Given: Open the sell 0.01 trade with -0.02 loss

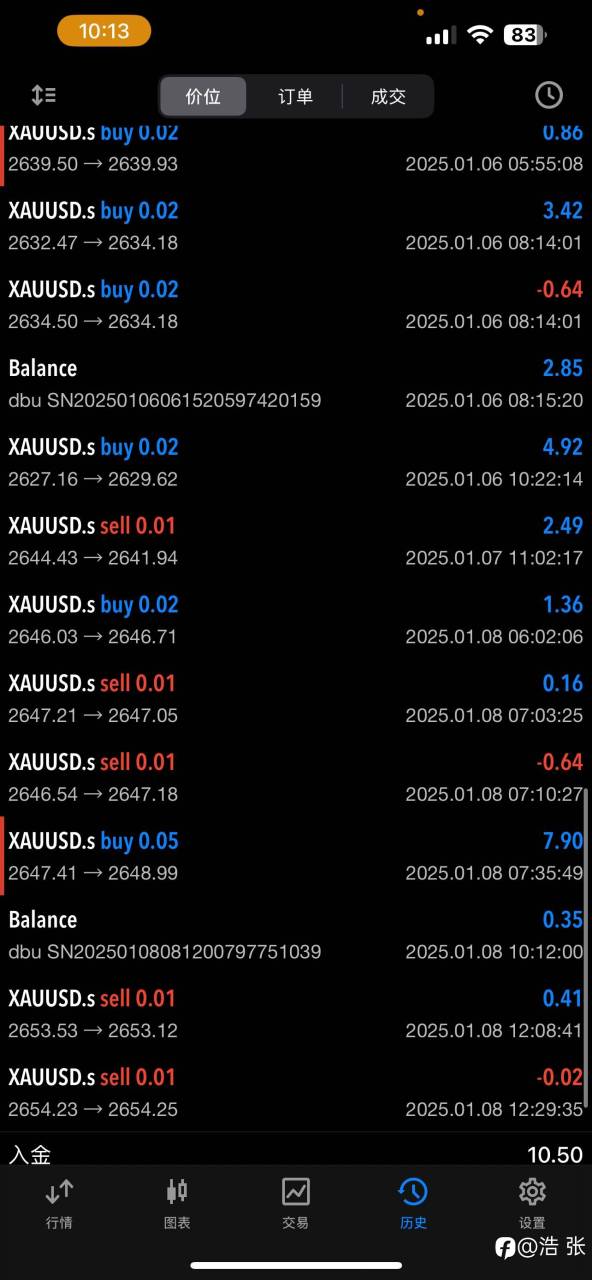Looking at the screenshot, I should click(296, 1092).
